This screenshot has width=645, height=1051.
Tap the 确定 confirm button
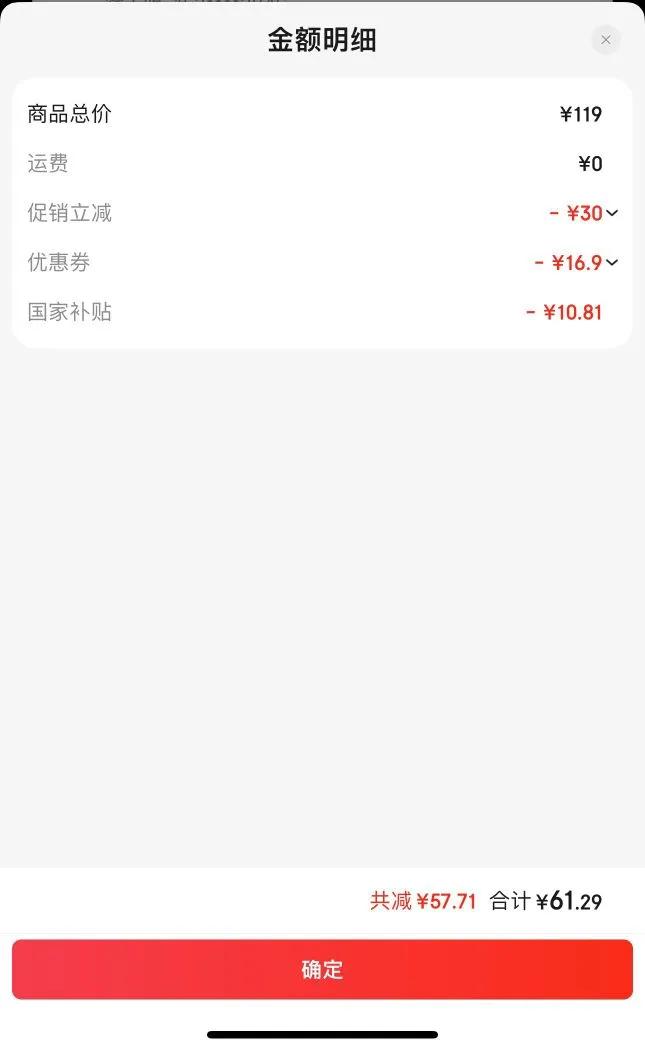[322, 969]
